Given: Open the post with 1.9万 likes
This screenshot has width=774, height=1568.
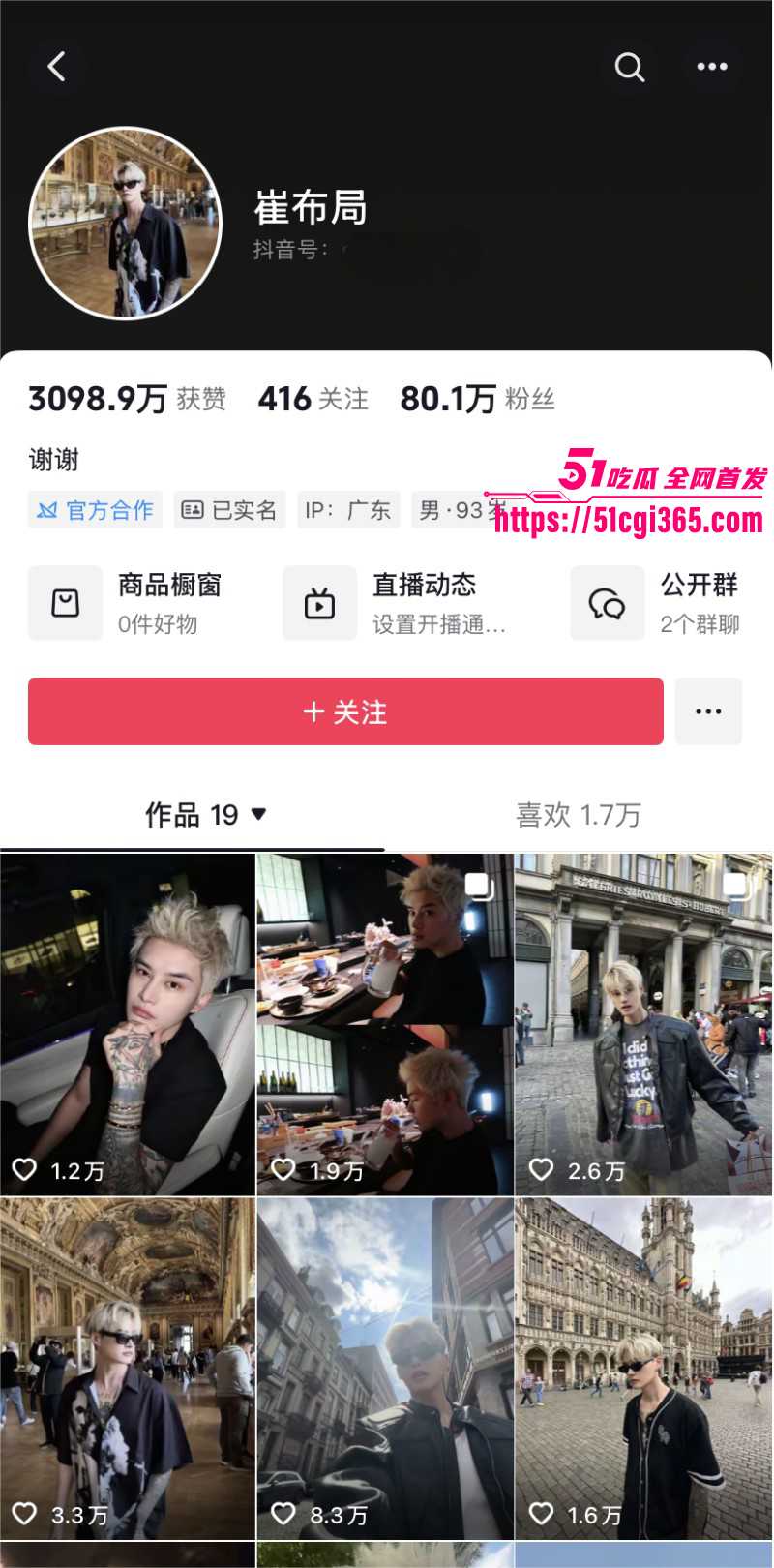Looking at the screenshot, I should 385,1024.
